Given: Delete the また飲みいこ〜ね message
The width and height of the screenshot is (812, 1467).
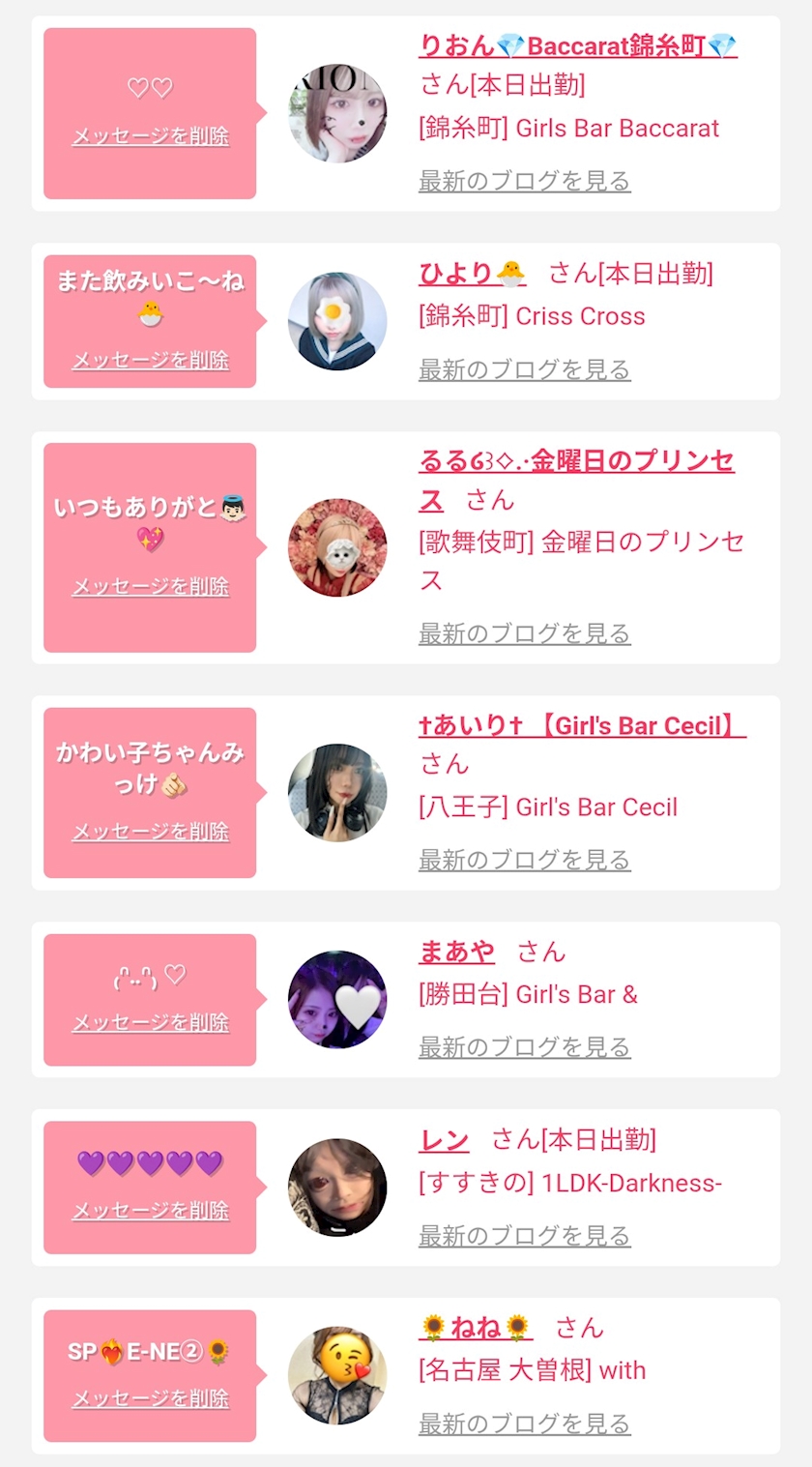Looking at the screenshot, I should 151,361.
